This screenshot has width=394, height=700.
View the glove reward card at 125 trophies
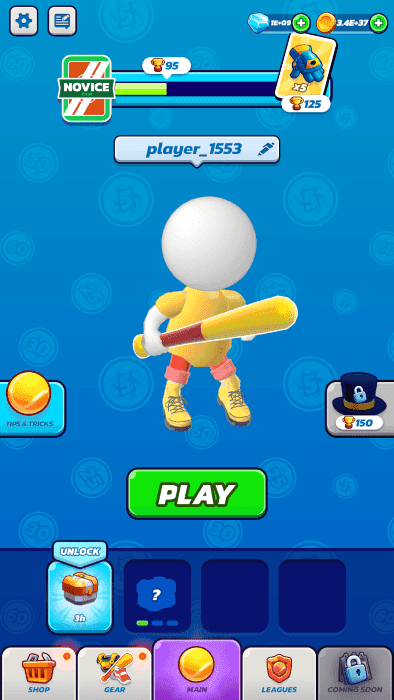click(x=306, y=66)
